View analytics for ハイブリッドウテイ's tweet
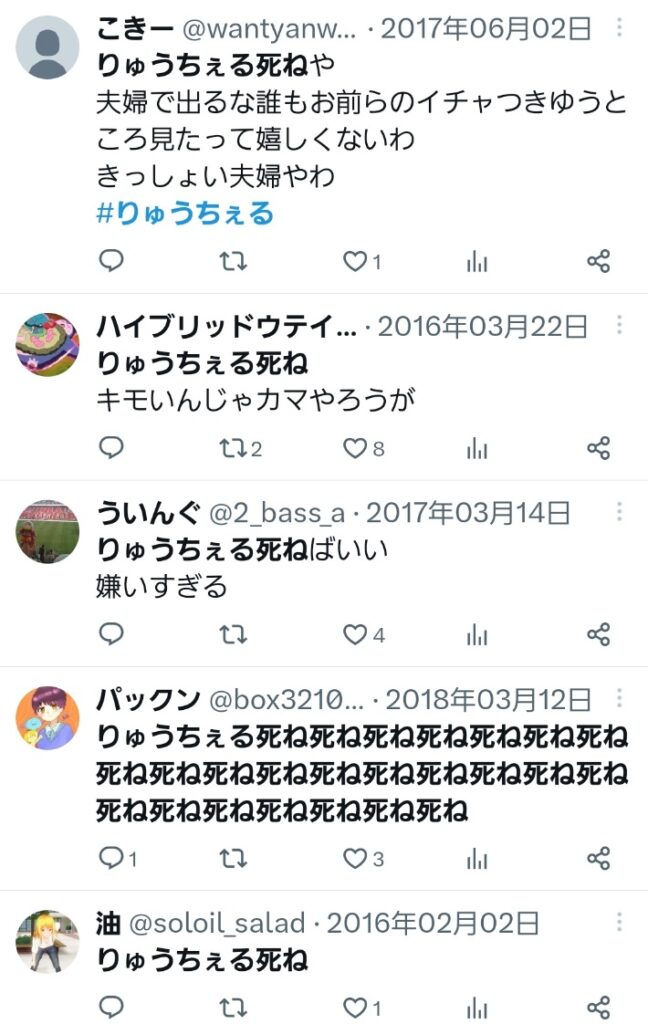648x1024 pixels. click(477, 448)
